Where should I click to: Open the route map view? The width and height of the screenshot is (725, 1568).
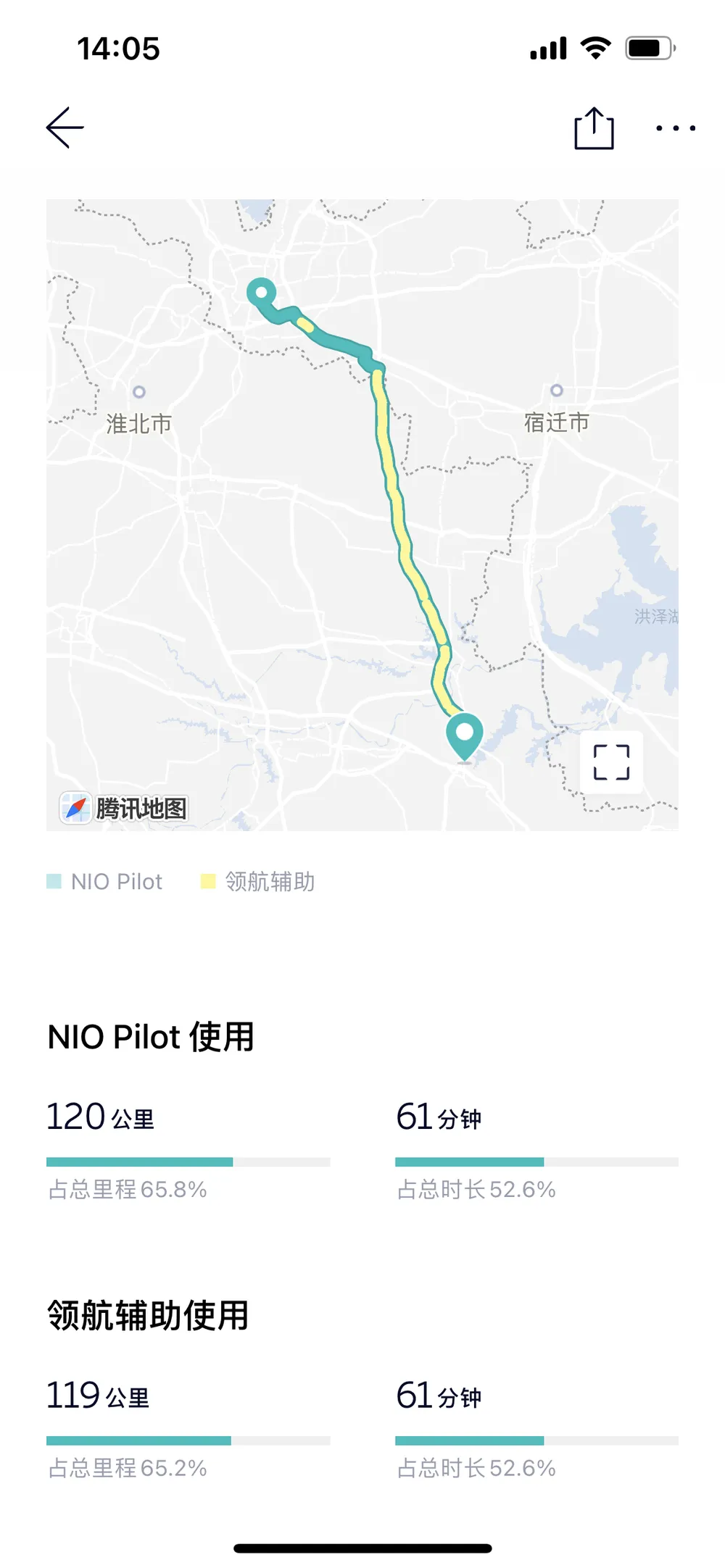362,514
